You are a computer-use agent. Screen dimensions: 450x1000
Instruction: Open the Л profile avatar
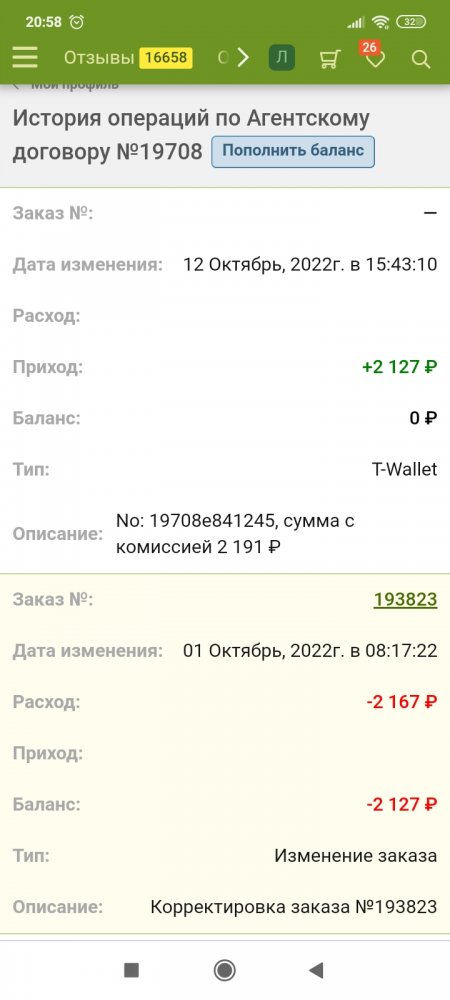point(282,58)
